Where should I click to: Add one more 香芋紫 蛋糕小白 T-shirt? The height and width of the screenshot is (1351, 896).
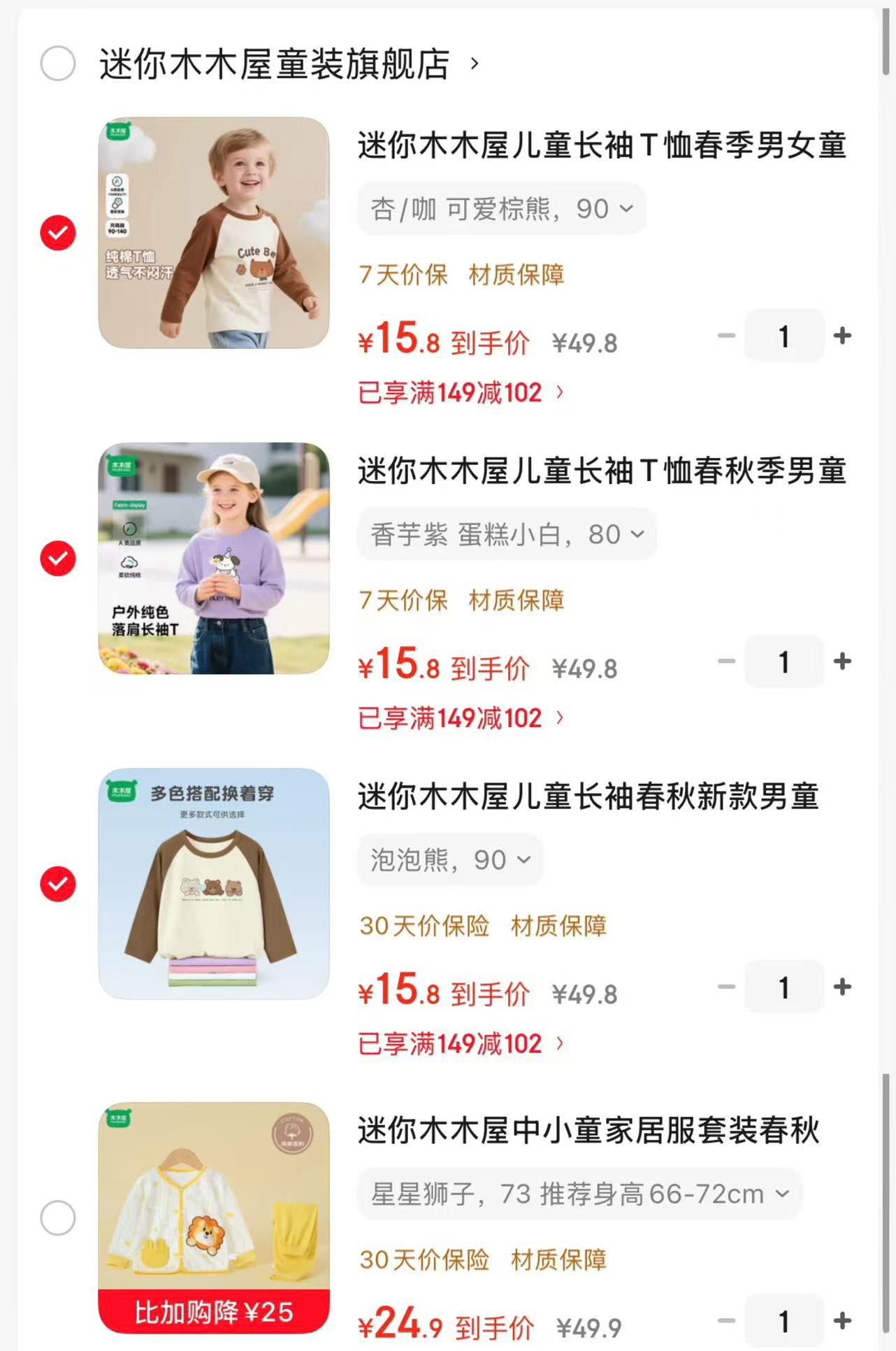tap(842, 661)
